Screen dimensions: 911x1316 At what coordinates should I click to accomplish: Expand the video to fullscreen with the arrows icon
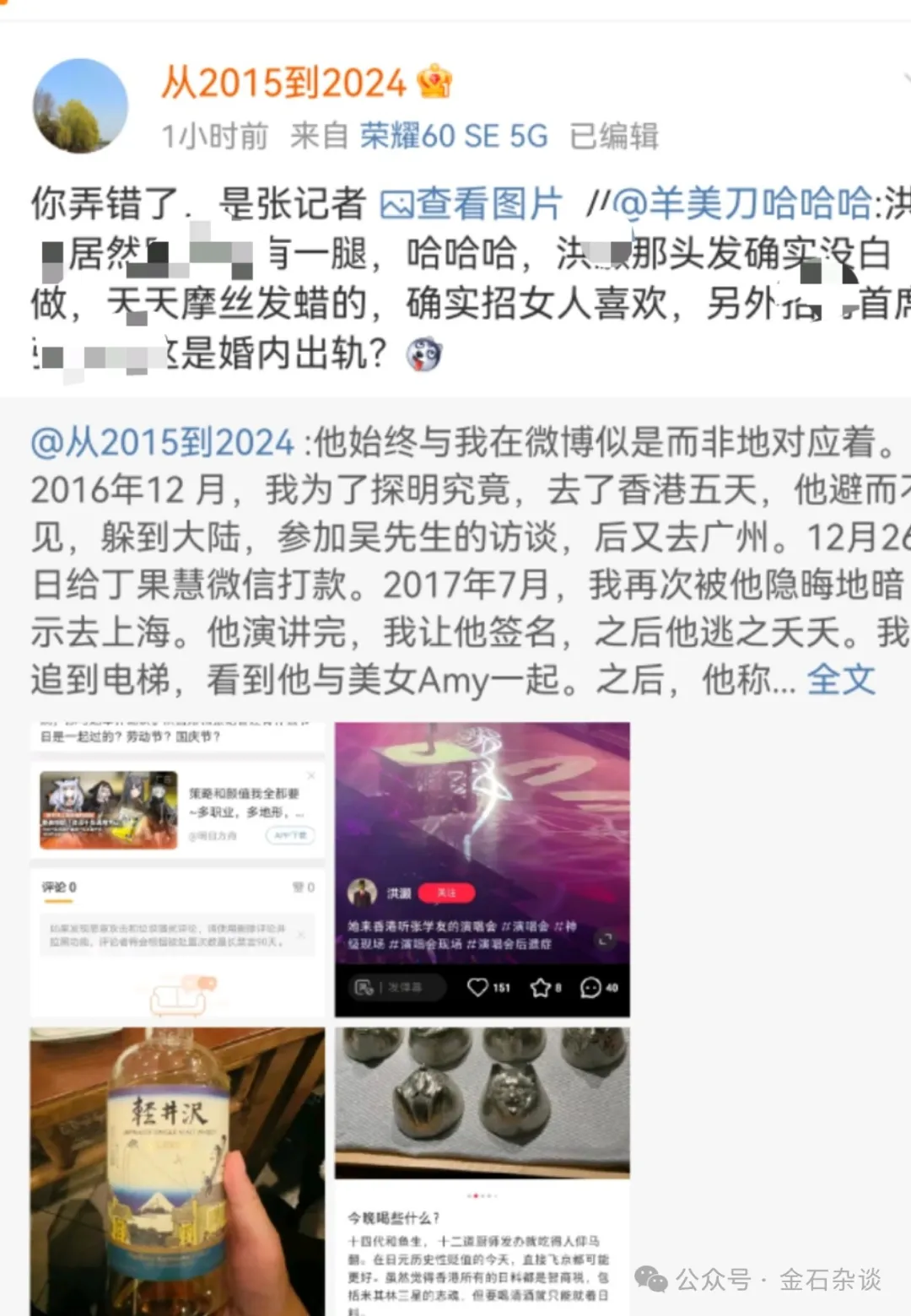click(604, 938)
